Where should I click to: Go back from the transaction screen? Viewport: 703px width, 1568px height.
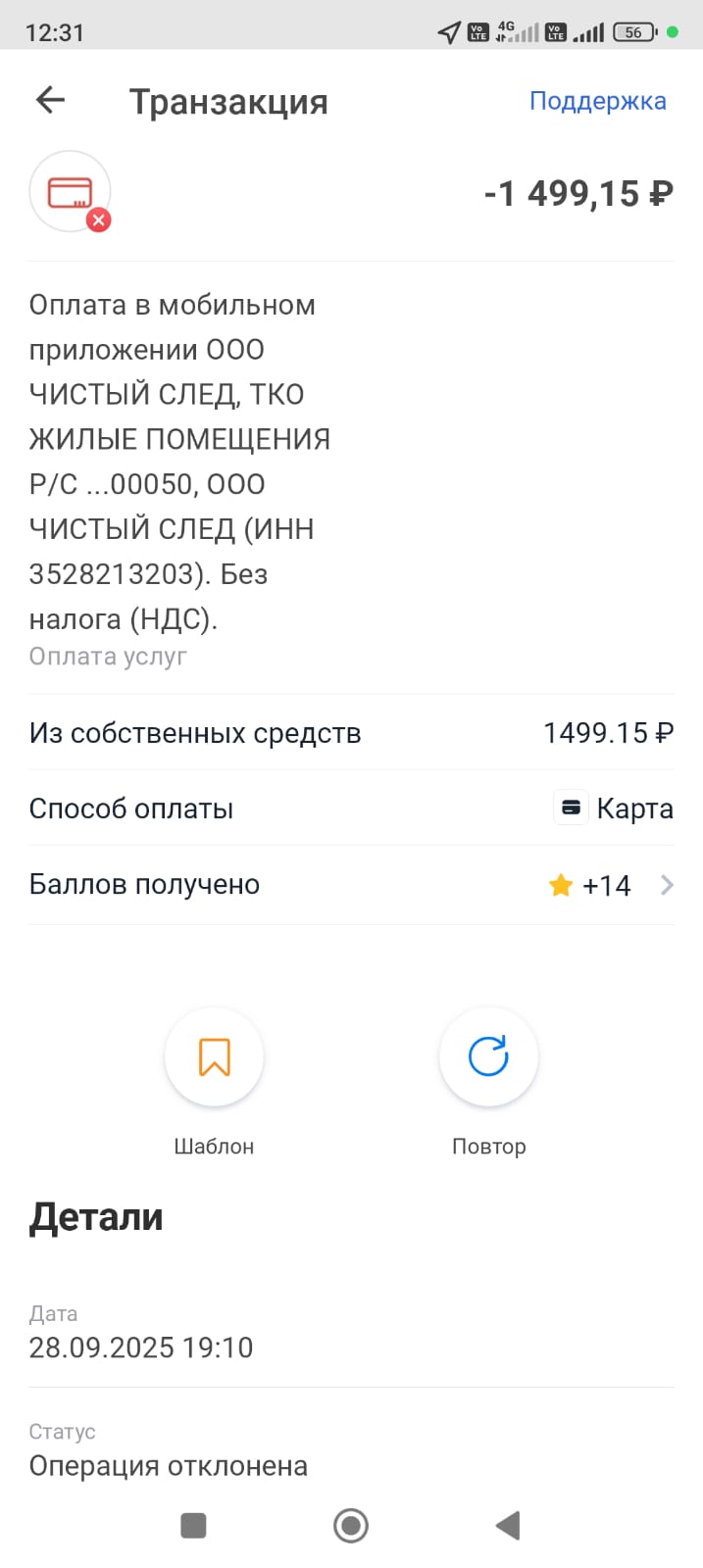point(50,100)
